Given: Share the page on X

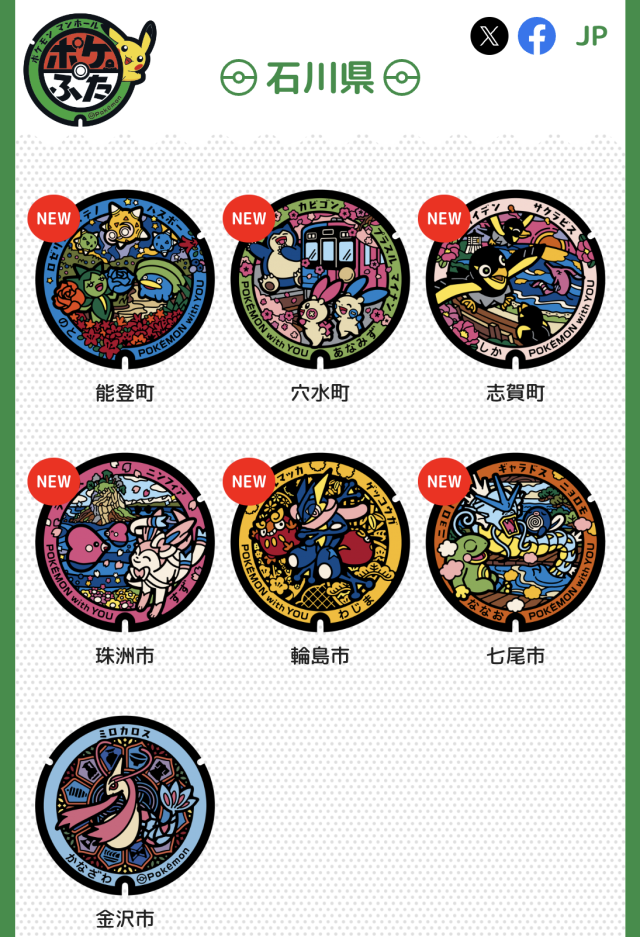Looking at the screenshot, I should click(x=489, y=36).
